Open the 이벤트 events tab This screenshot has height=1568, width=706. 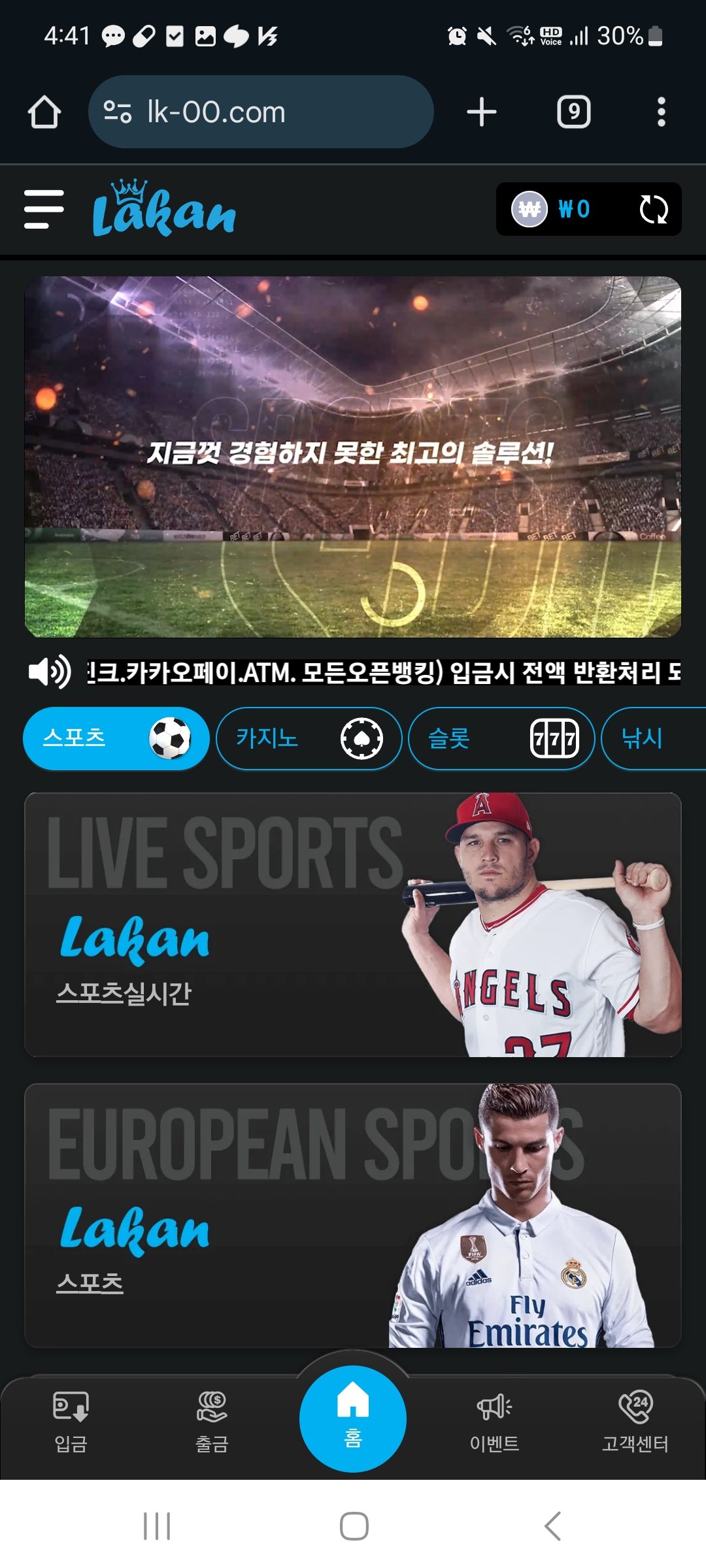[494, 1421]
